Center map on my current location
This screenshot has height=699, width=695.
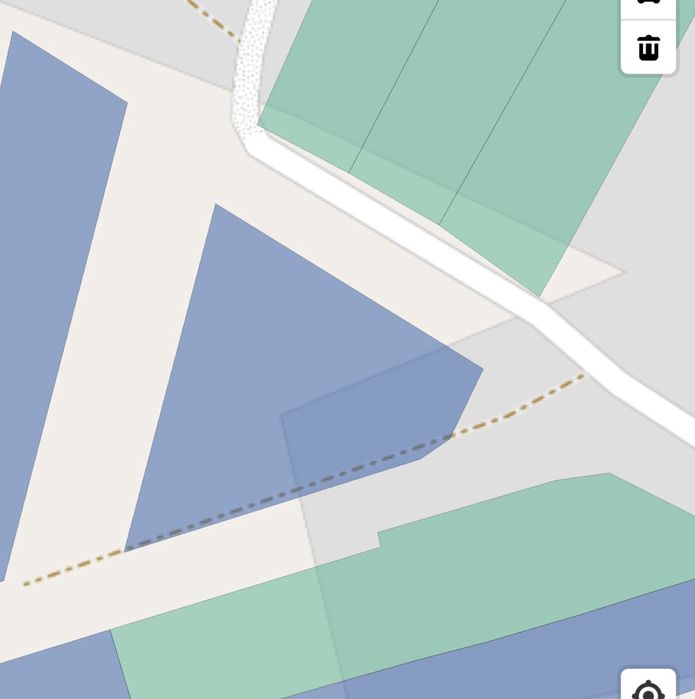click(x=649, y=690)
